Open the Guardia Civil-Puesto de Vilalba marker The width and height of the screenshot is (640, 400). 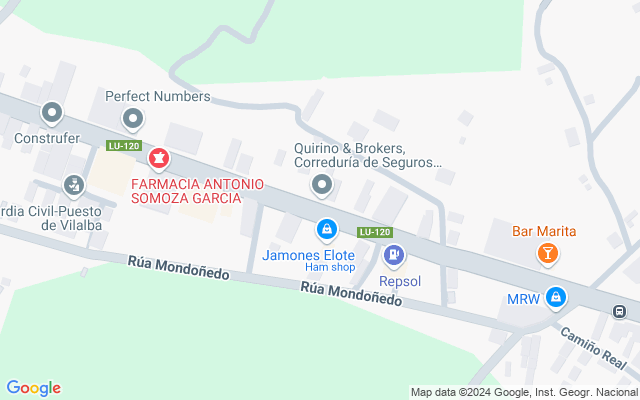pyautogui.click(x=73, y=185)
